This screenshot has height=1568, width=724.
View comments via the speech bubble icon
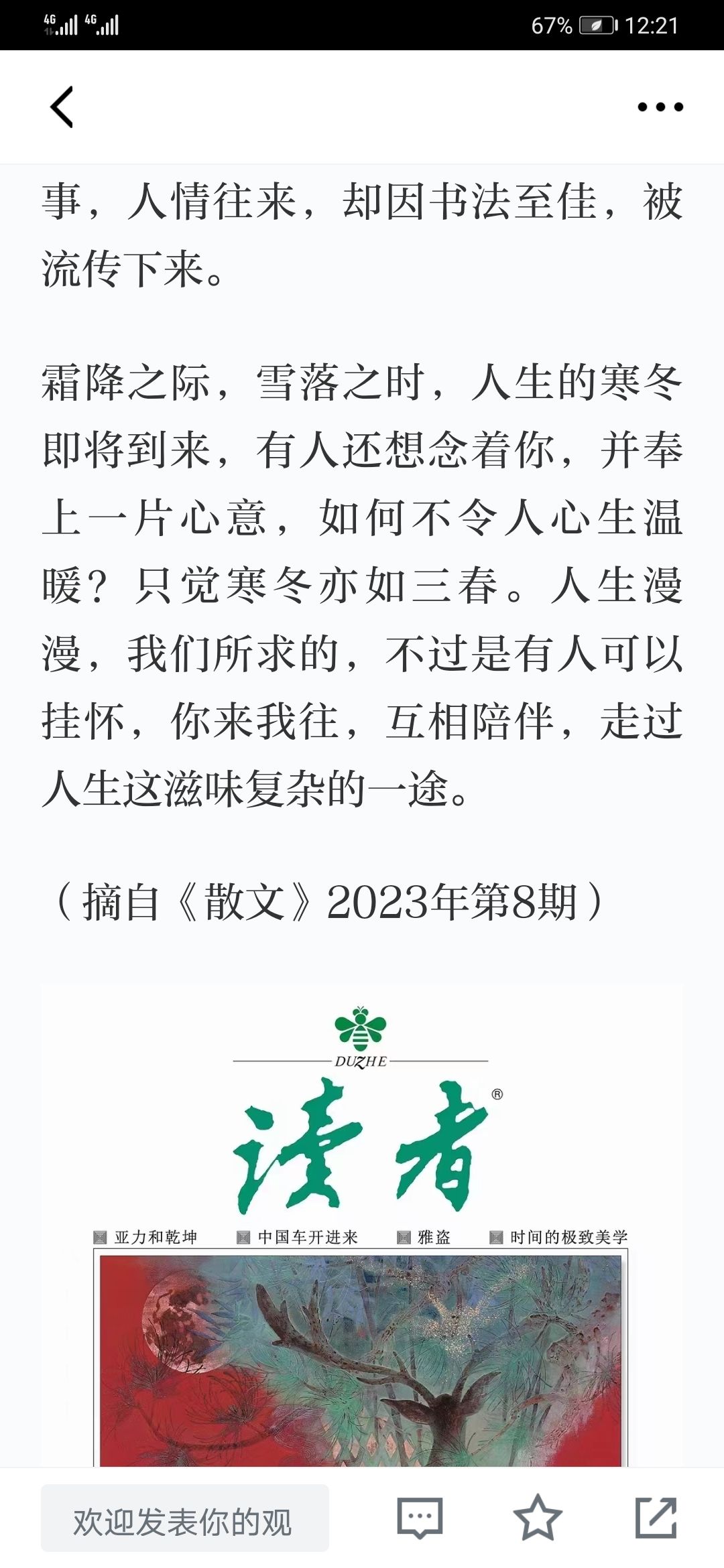pyautogui.click(x=420, y=1518)
